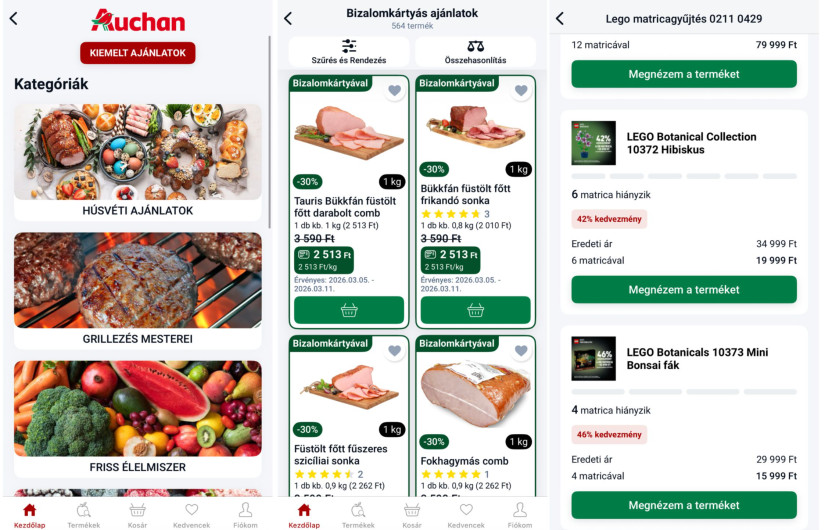The width and height of the screenshot is (825, 530).
Task: Switch to Kosár tab on Bizalomkártyás offers screen
Action: (412, 515)
